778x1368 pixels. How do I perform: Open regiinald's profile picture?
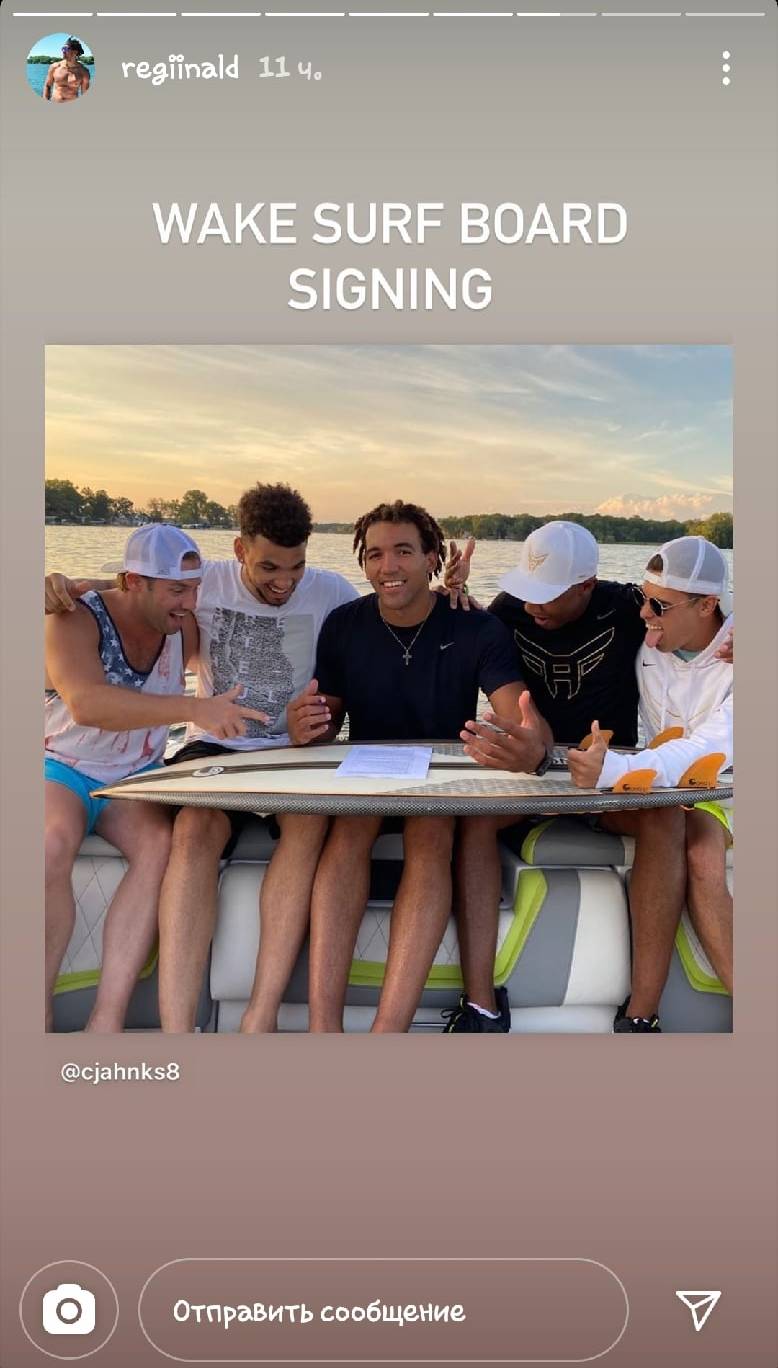pyautogui.click(x=60, y=68)
